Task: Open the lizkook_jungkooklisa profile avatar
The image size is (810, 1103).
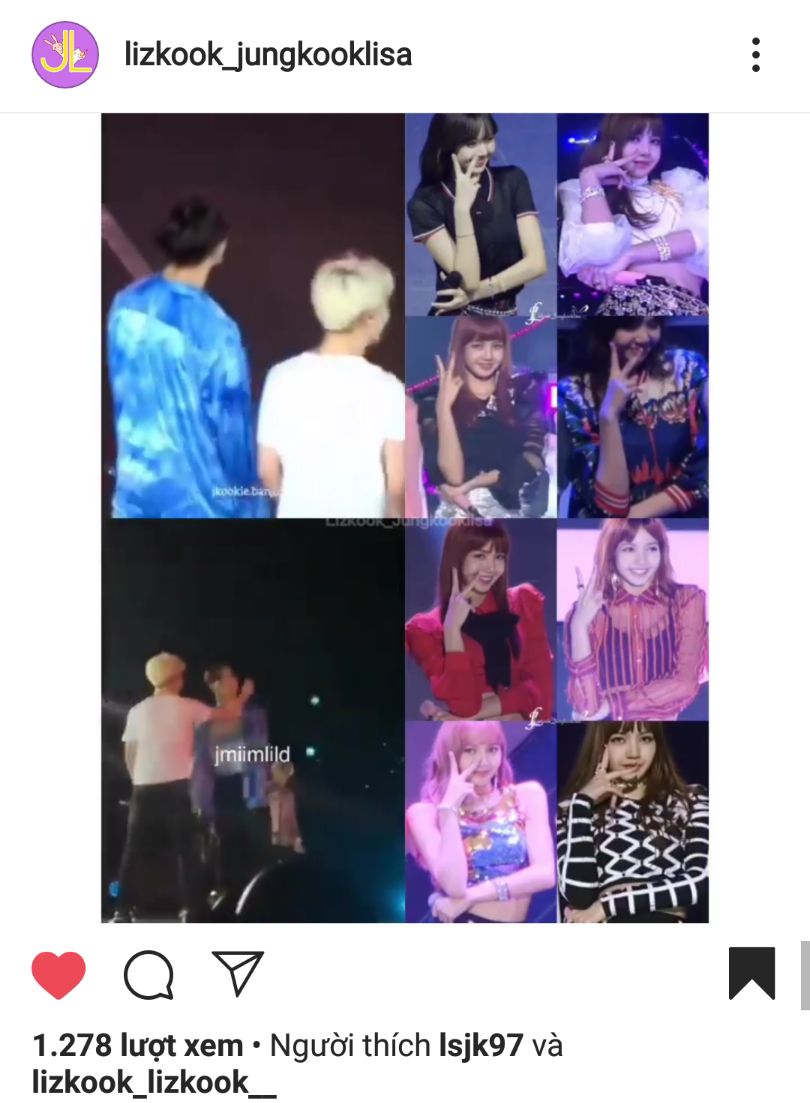Action: [x=65, y=55]
